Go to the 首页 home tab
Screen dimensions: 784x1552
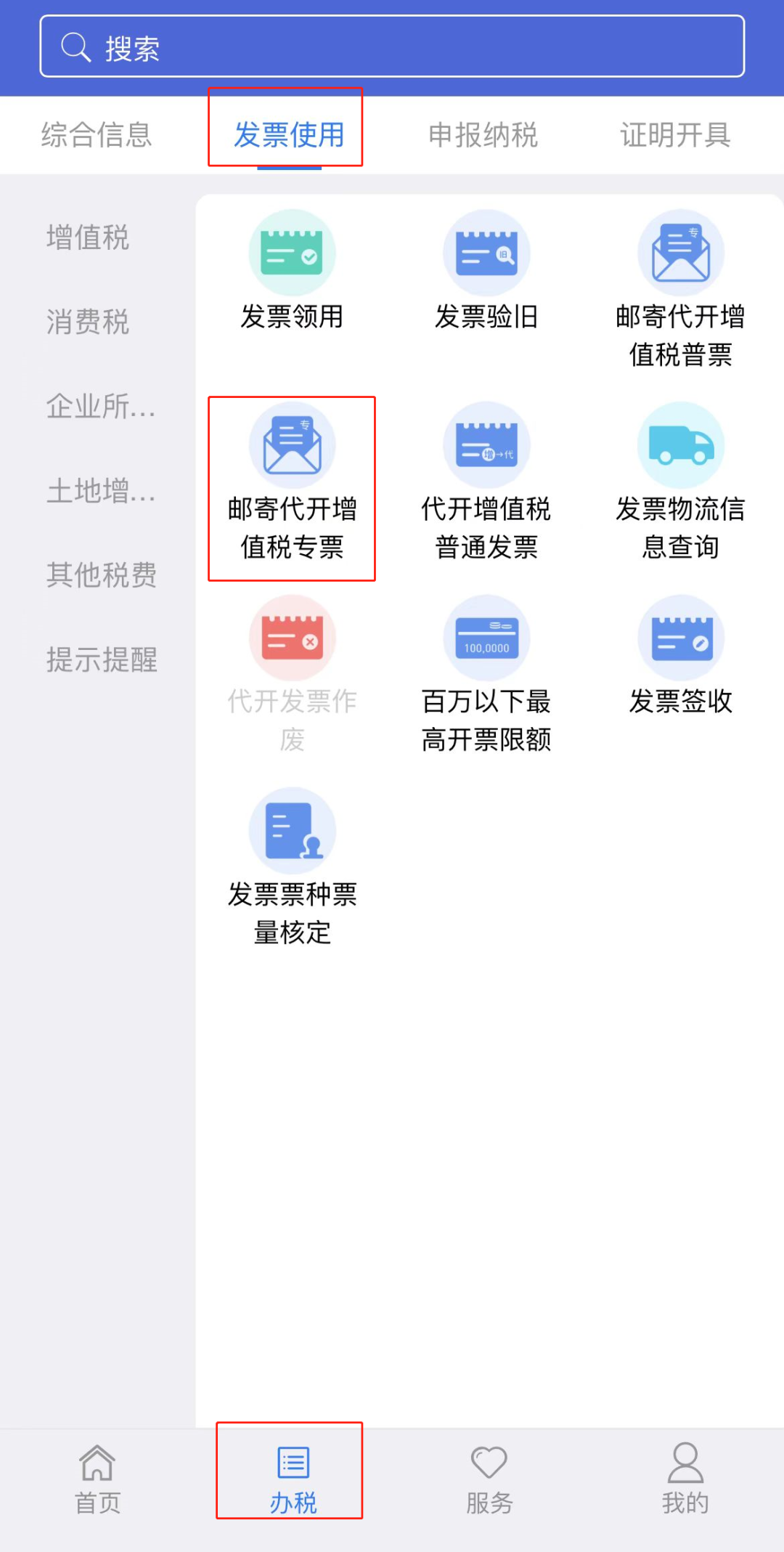(97, 1479)
